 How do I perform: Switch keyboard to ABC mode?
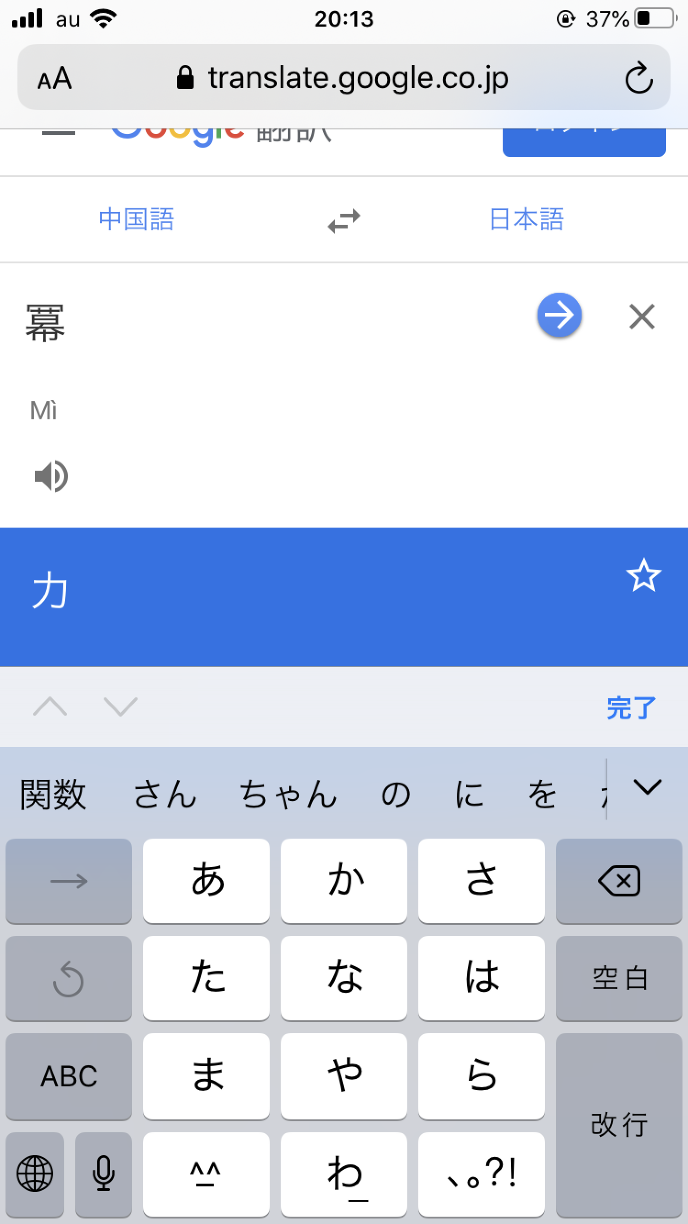[x=69, y=1076]
